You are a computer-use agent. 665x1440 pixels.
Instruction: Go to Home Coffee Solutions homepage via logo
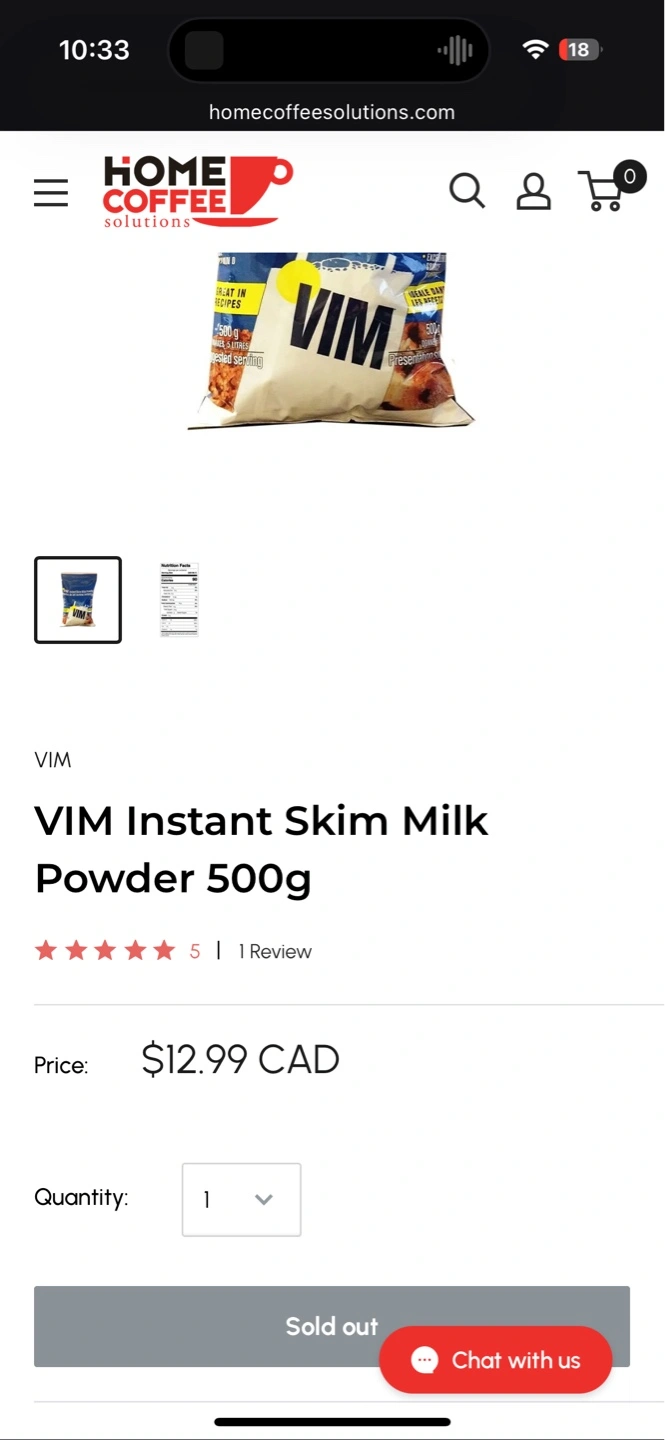(198, 192)
